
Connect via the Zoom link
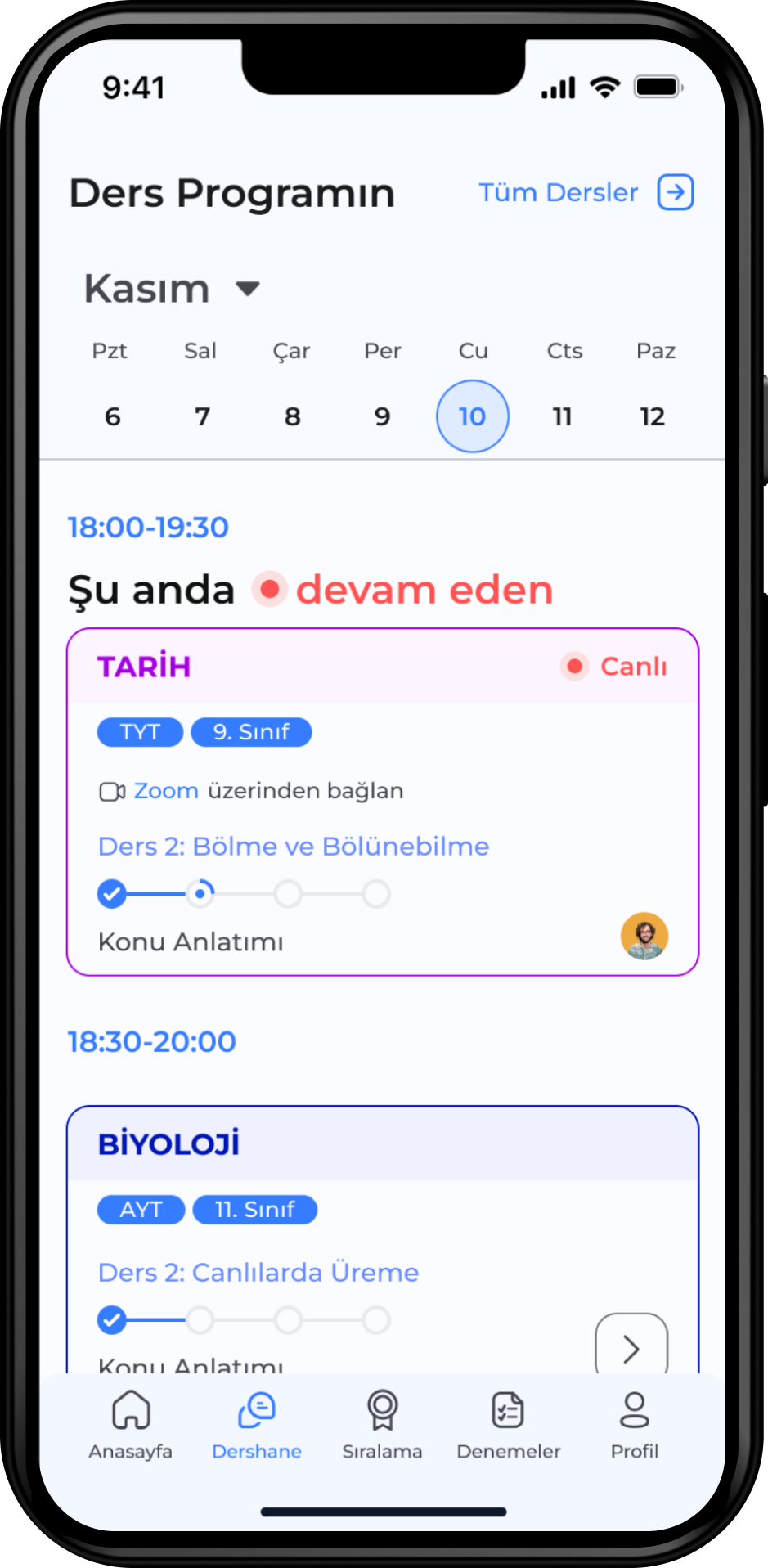166,791
